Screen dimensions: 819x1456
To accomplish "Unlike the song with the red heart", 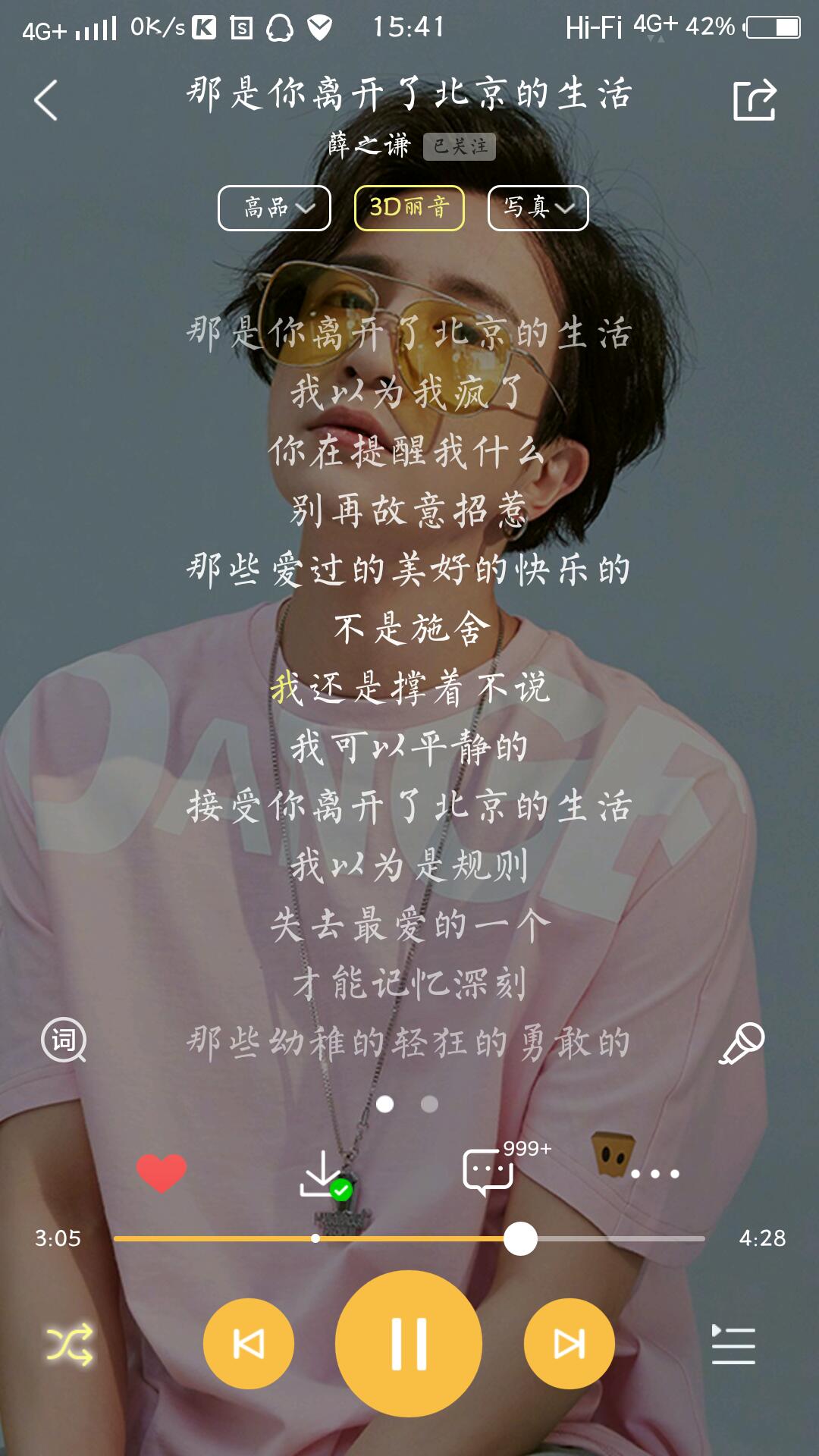I will point(162,1172).
